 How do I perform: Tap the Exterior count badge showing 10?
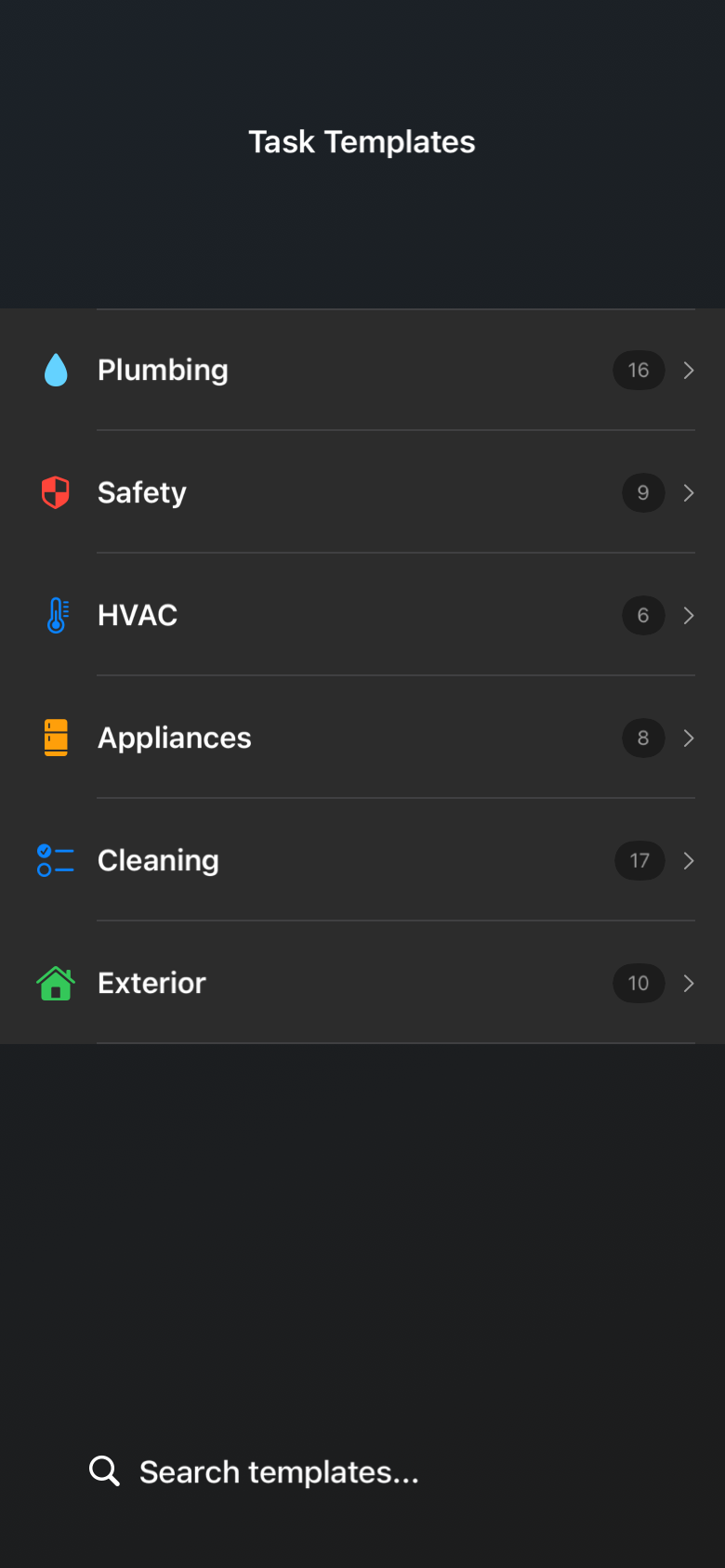(x=639, y=983)
